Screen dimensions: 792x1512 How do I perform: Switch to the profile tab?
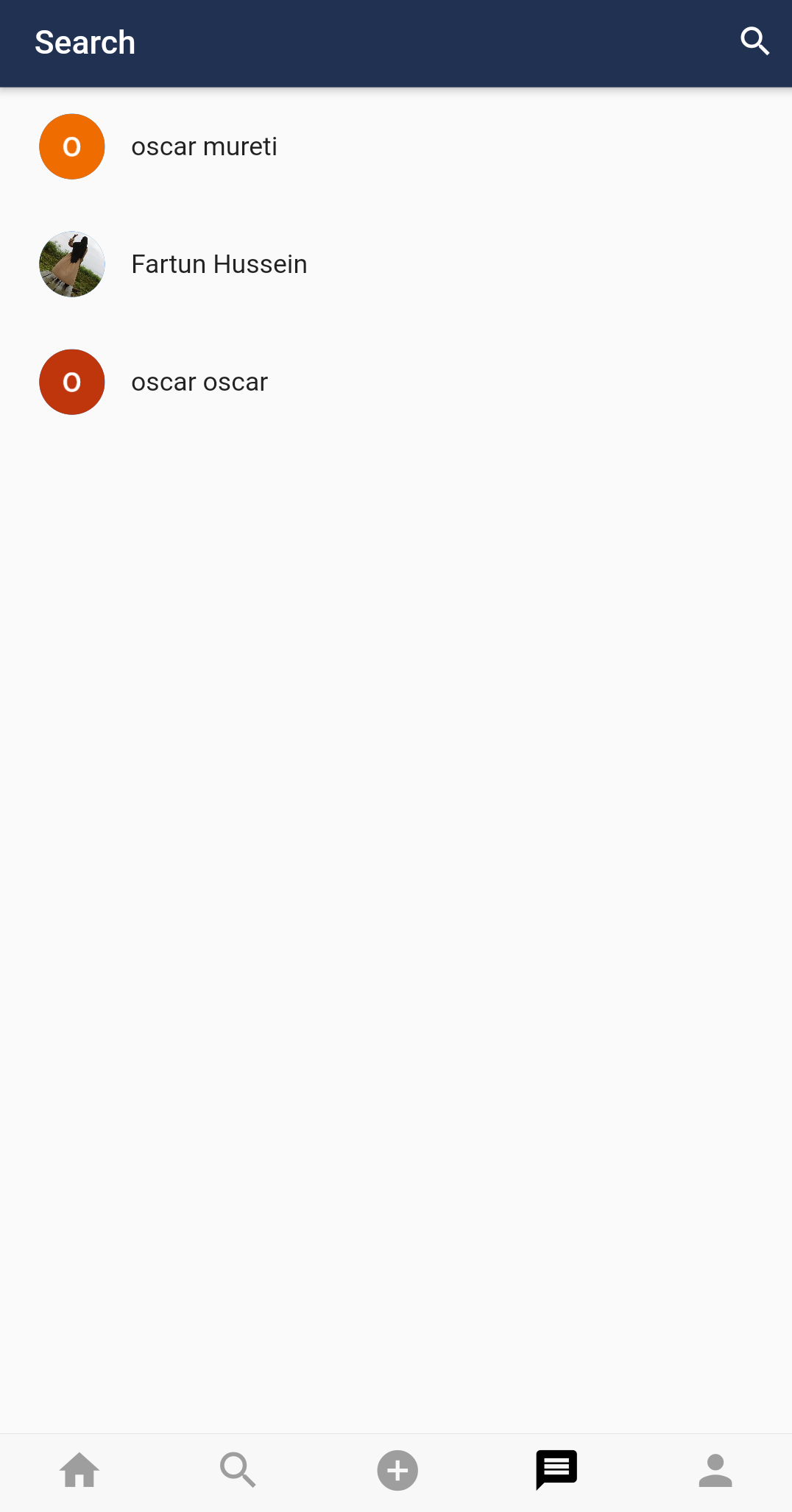click(x=715, y=1471)
